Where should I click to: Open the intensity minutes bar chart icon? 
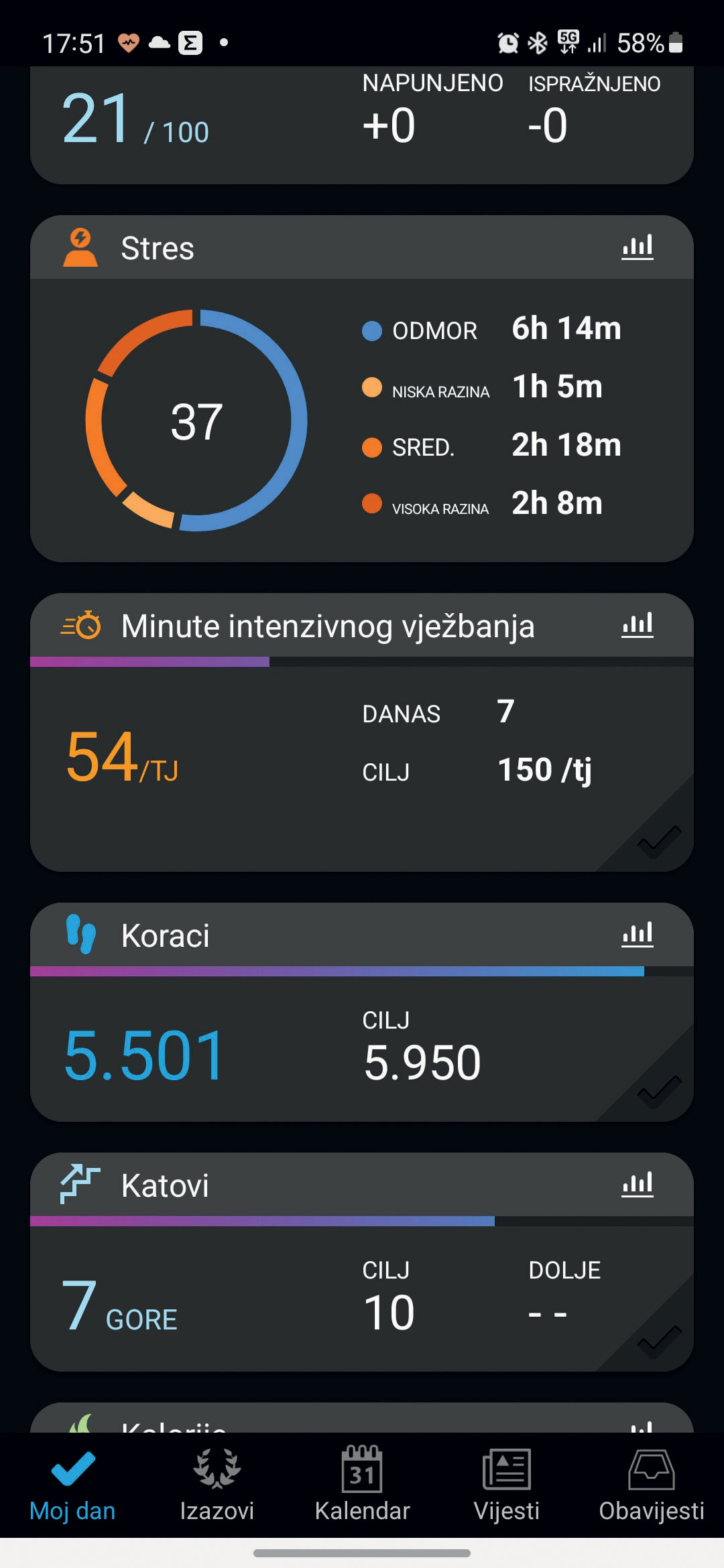point(638,625)
